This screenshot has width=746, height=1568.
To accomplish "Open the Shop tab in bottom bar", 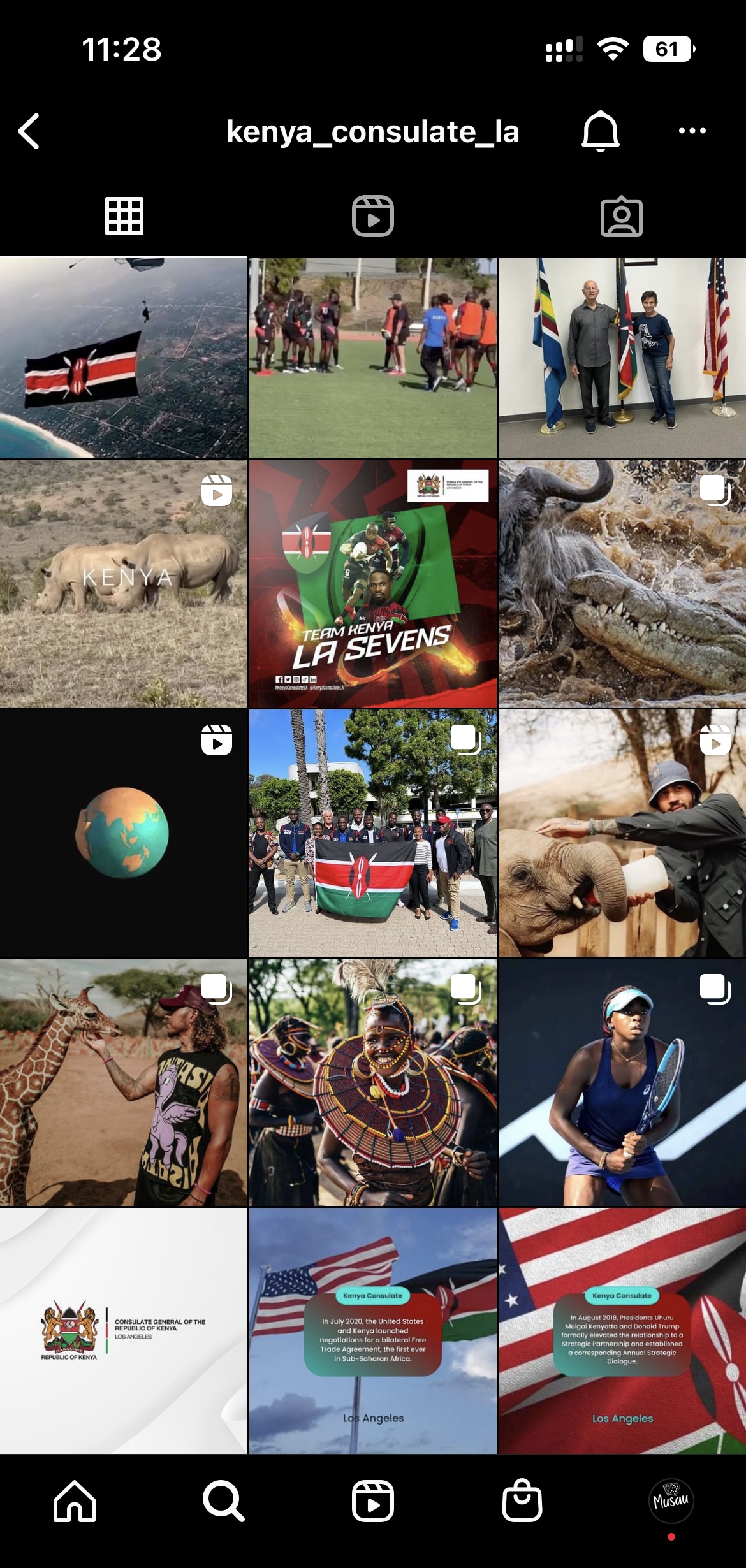I will point(522,1500).
